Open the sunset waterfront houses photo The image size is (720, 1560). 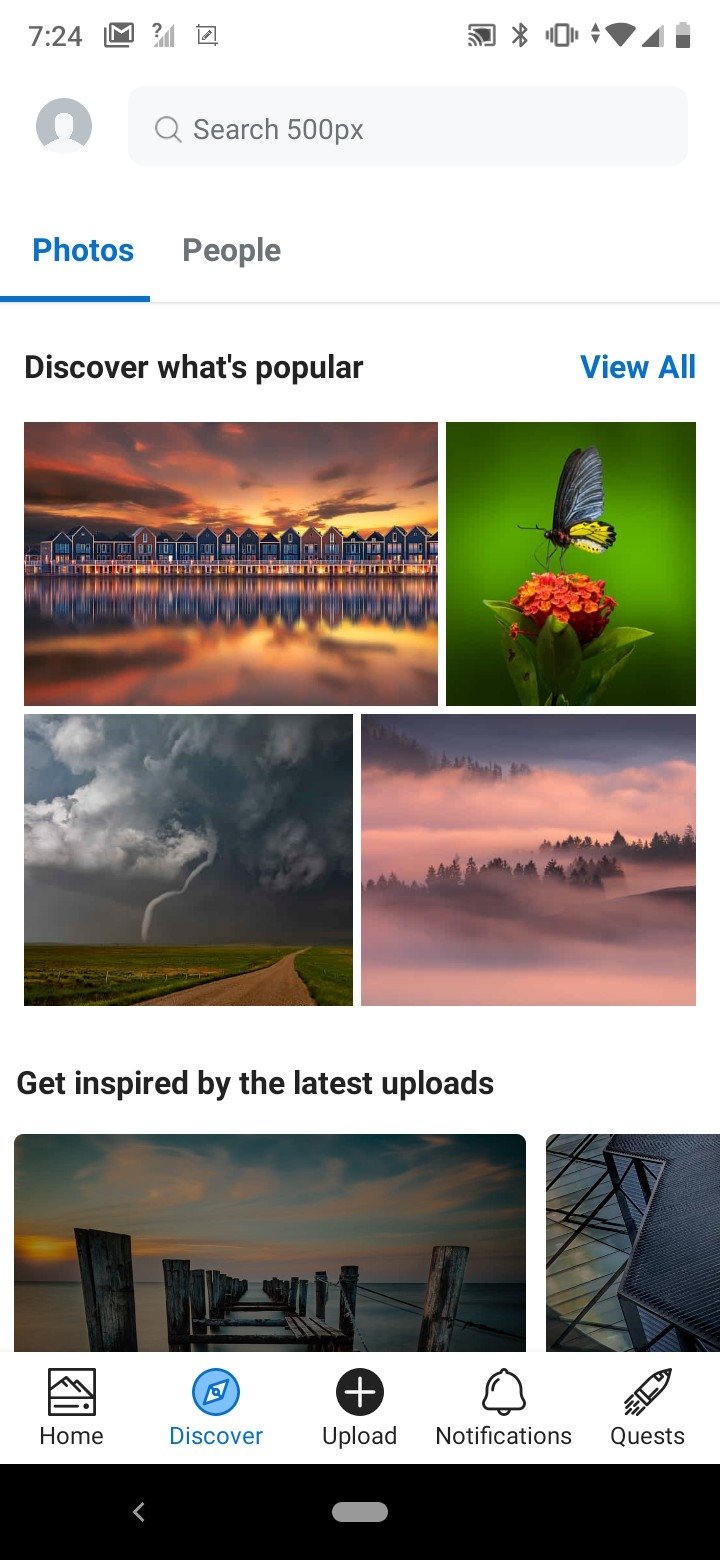(231, 564)
